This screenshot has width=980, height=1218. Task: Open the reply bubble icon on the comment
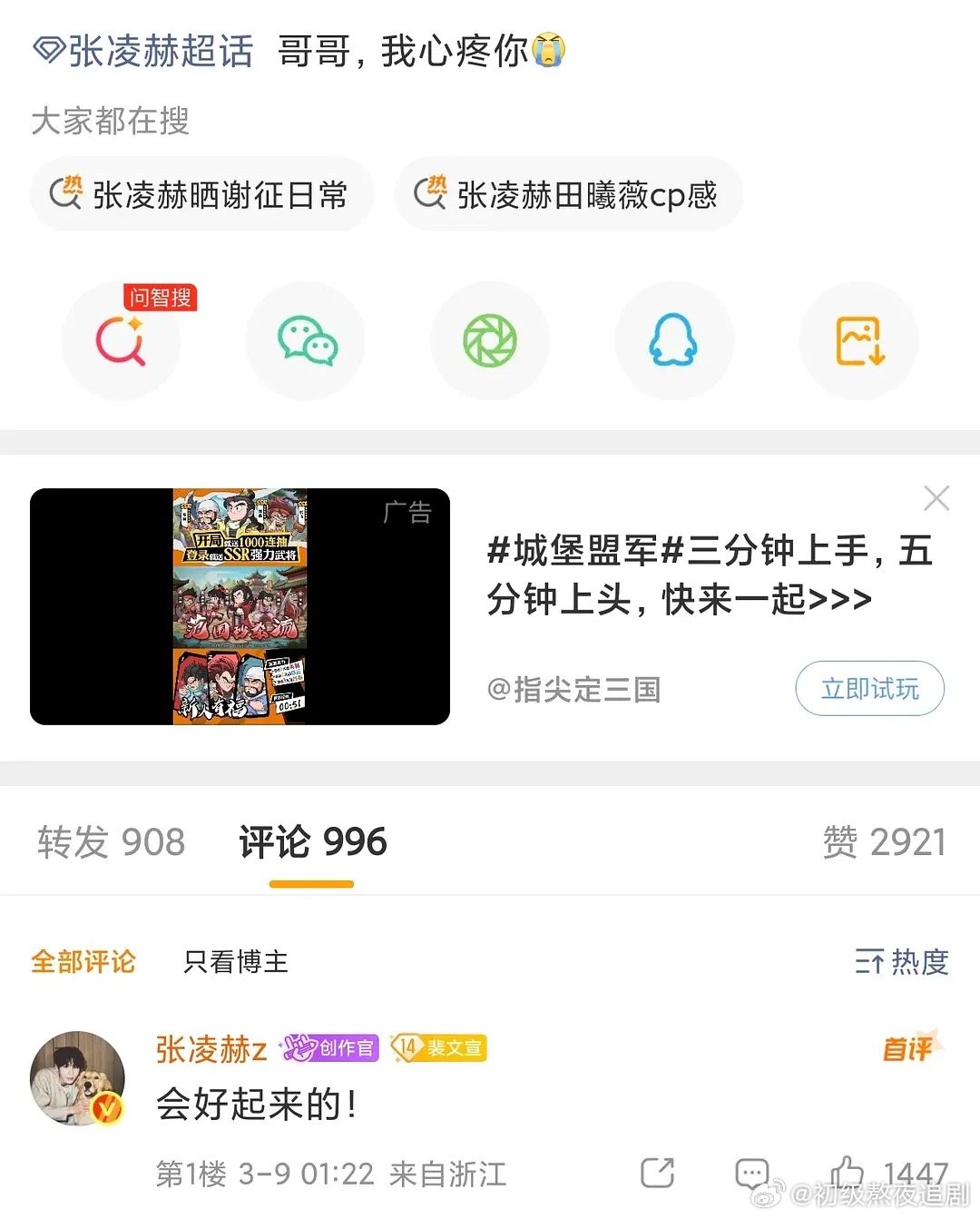point(751,1174)
